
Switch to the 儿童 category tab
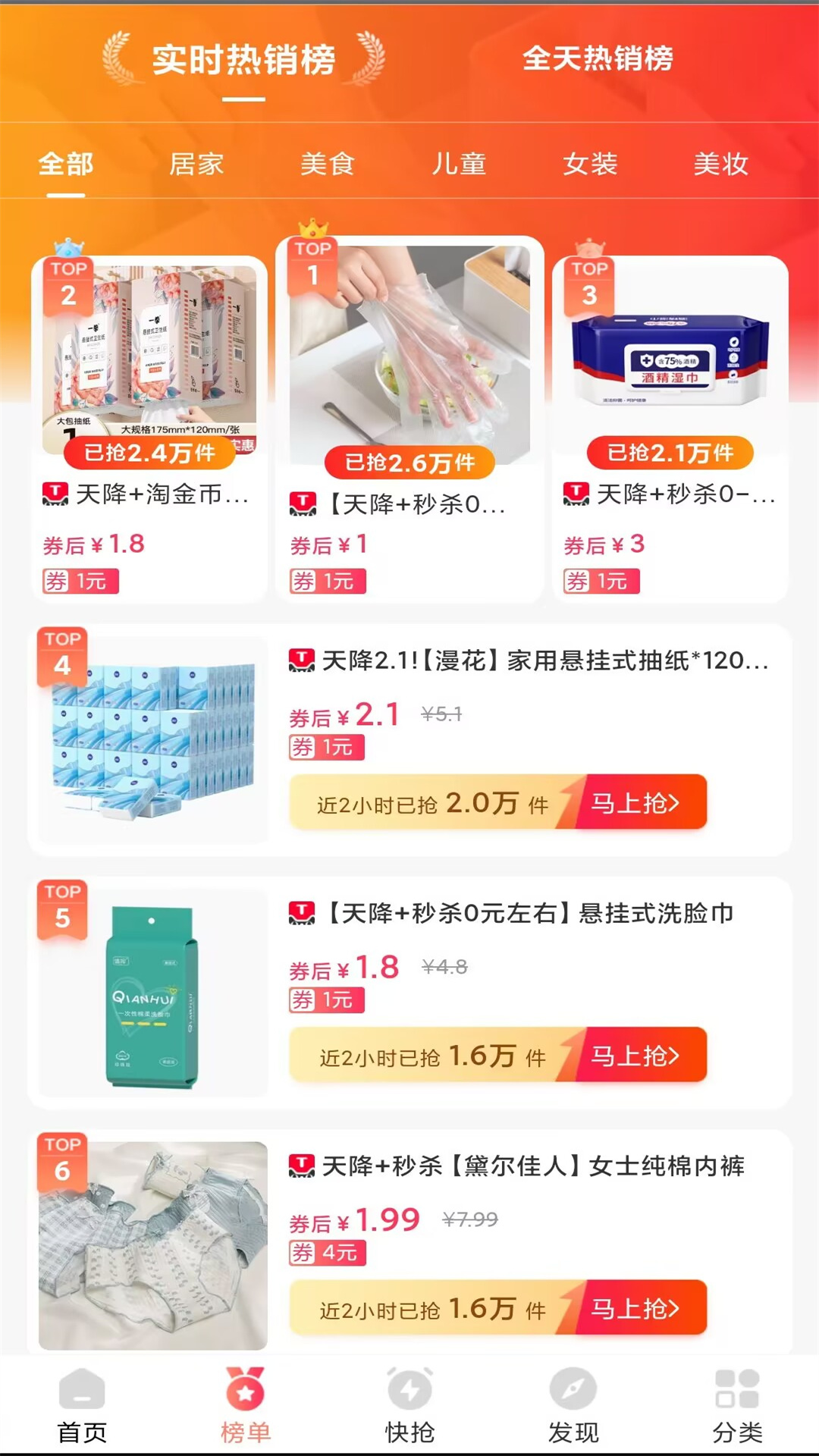(459, 164)
